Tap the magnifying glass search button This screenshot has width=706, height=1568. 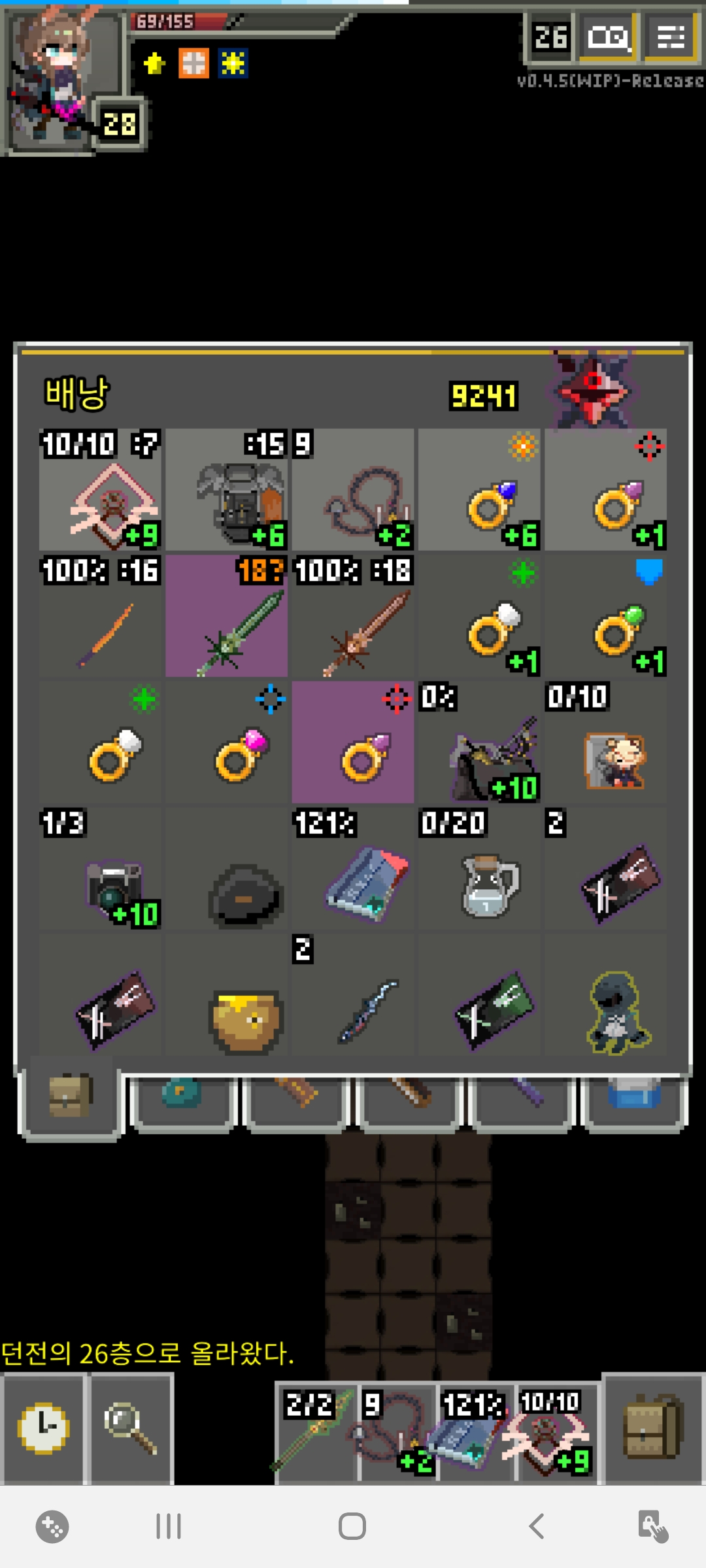click(131, 1428)
